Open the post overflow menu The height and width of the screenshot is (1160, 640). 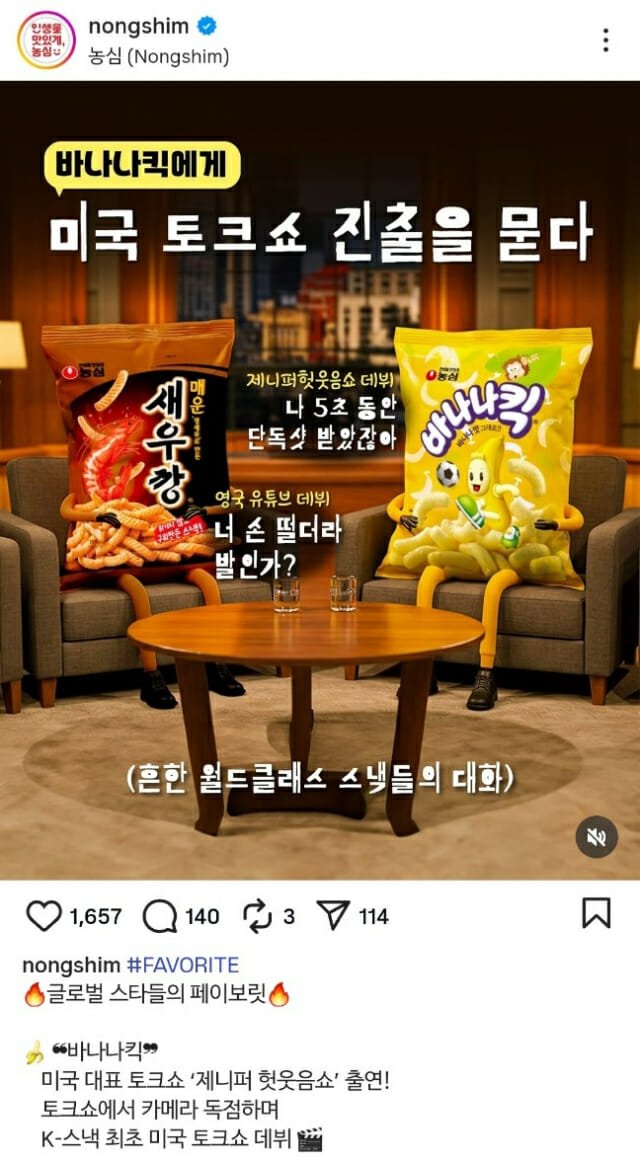[x=606, y=40]
